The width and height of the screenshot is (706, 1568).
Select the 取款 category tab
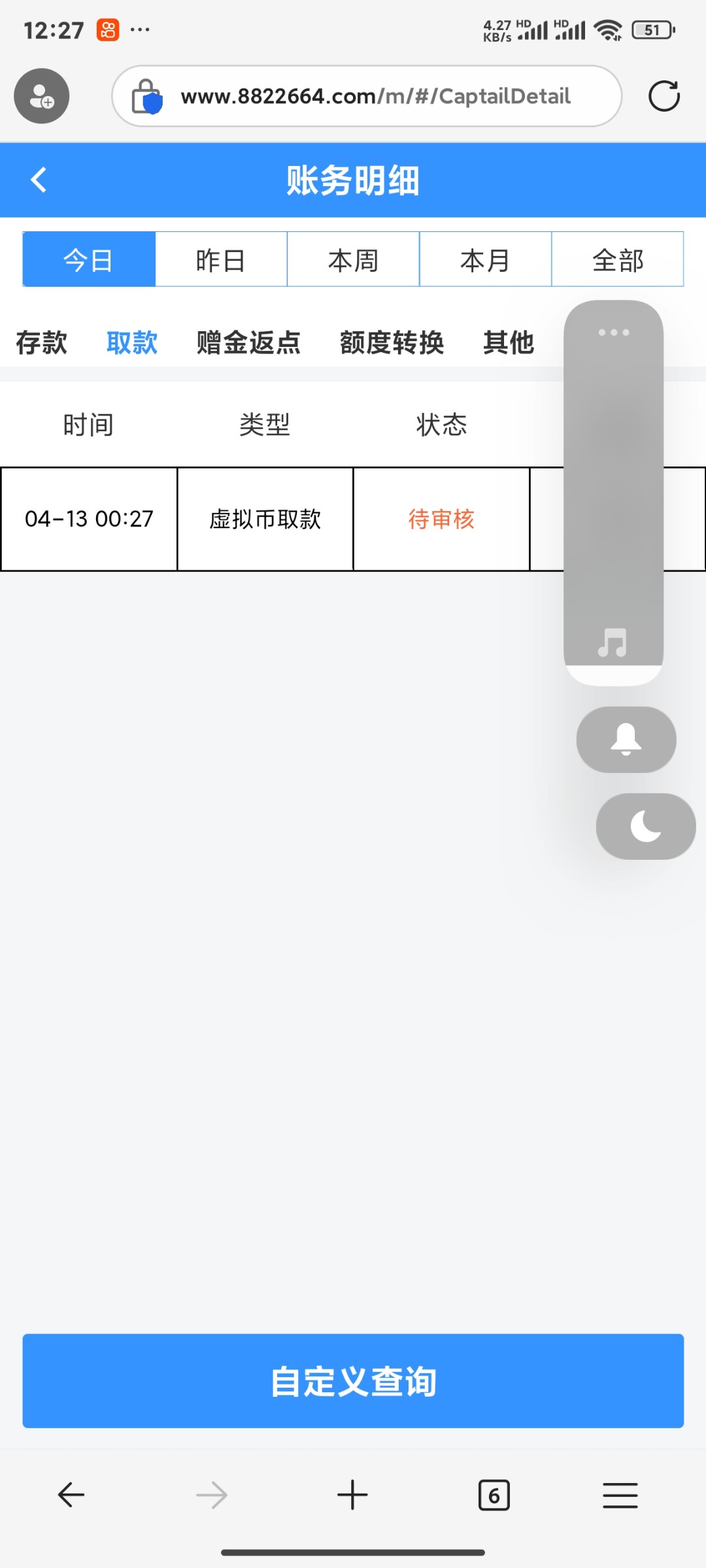pyautogui.click(x=132, y=342)
